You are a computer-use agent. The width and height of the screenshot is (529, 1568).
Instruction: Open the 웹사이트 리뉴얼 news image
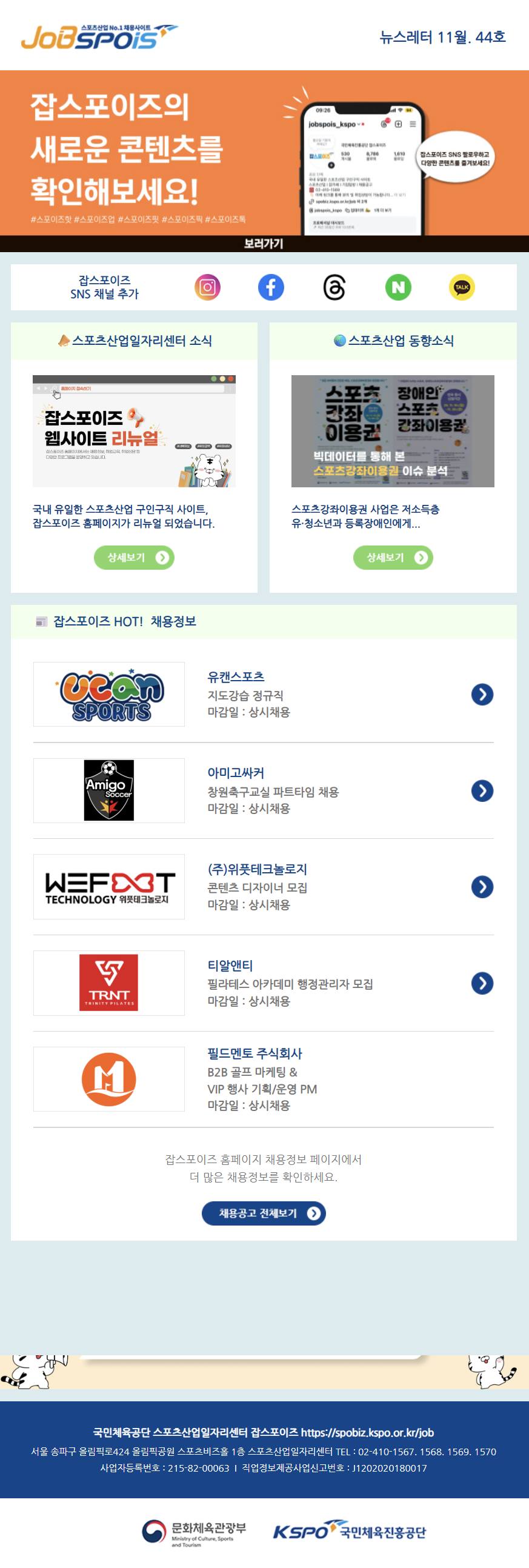tap(134, 431)
